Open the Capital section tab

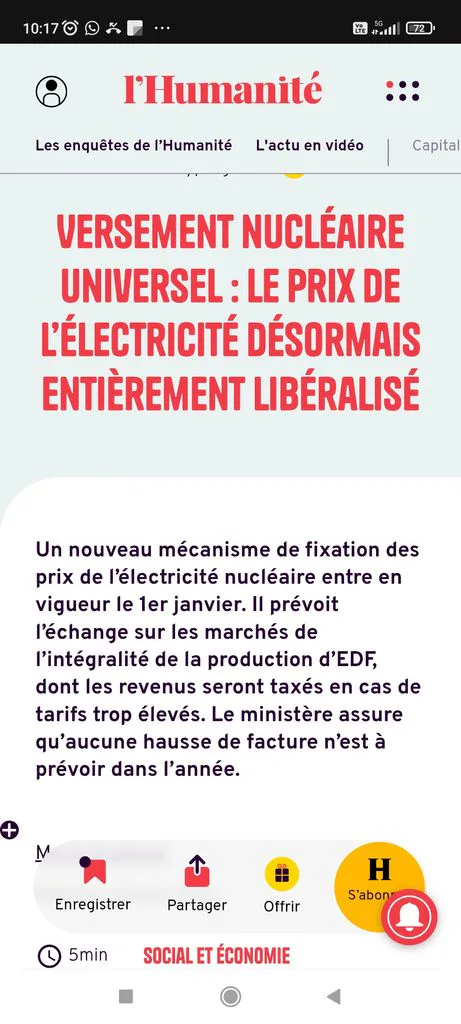point(436,146)
